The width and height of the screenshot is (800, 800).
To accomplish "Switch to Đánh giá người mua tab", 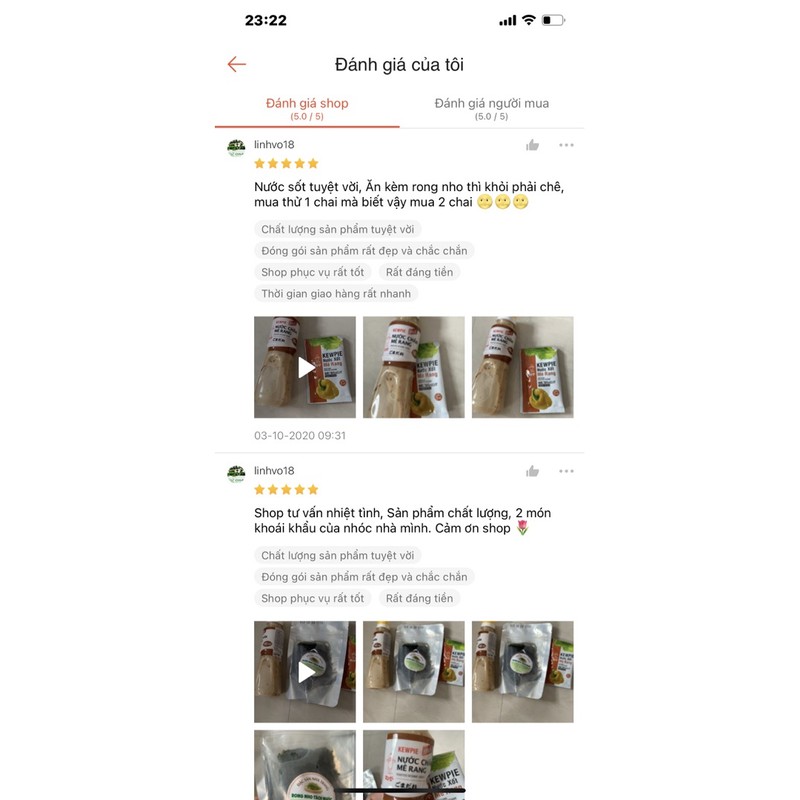I will pyautogui.click(x=491, y=108).
